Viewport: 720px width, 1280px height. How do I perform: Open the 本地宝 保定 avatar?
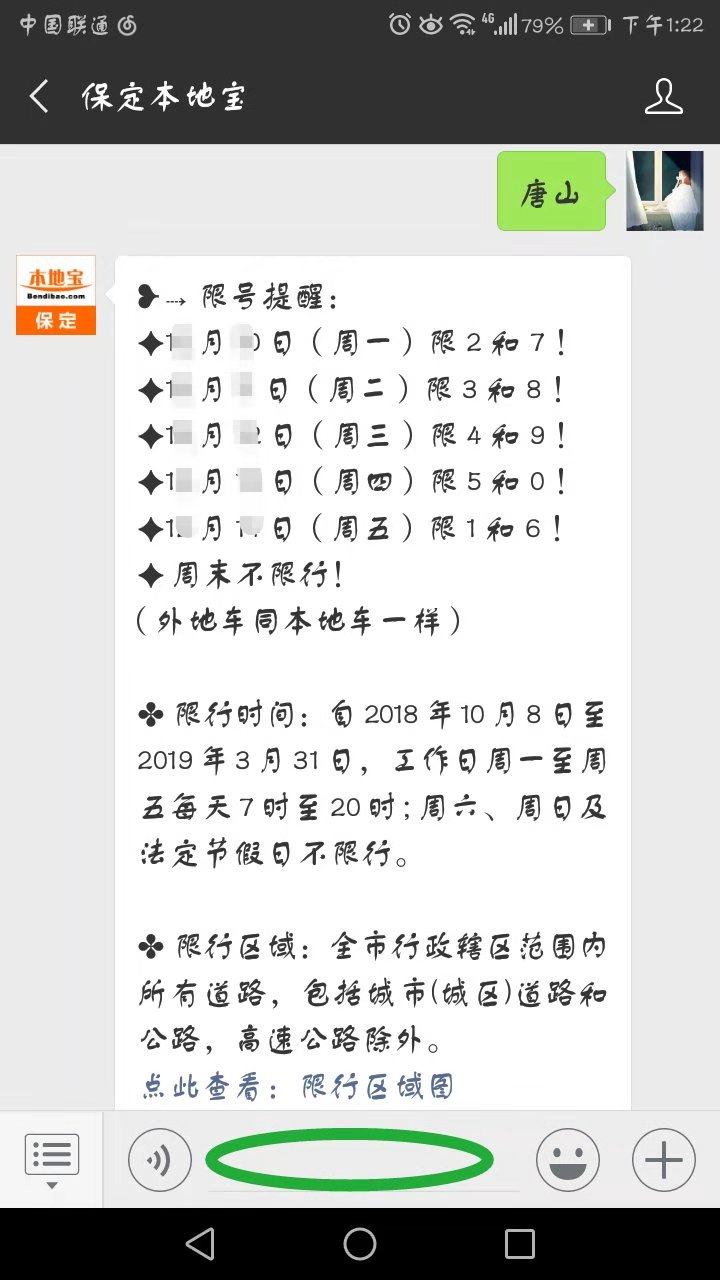pos(56,295)
